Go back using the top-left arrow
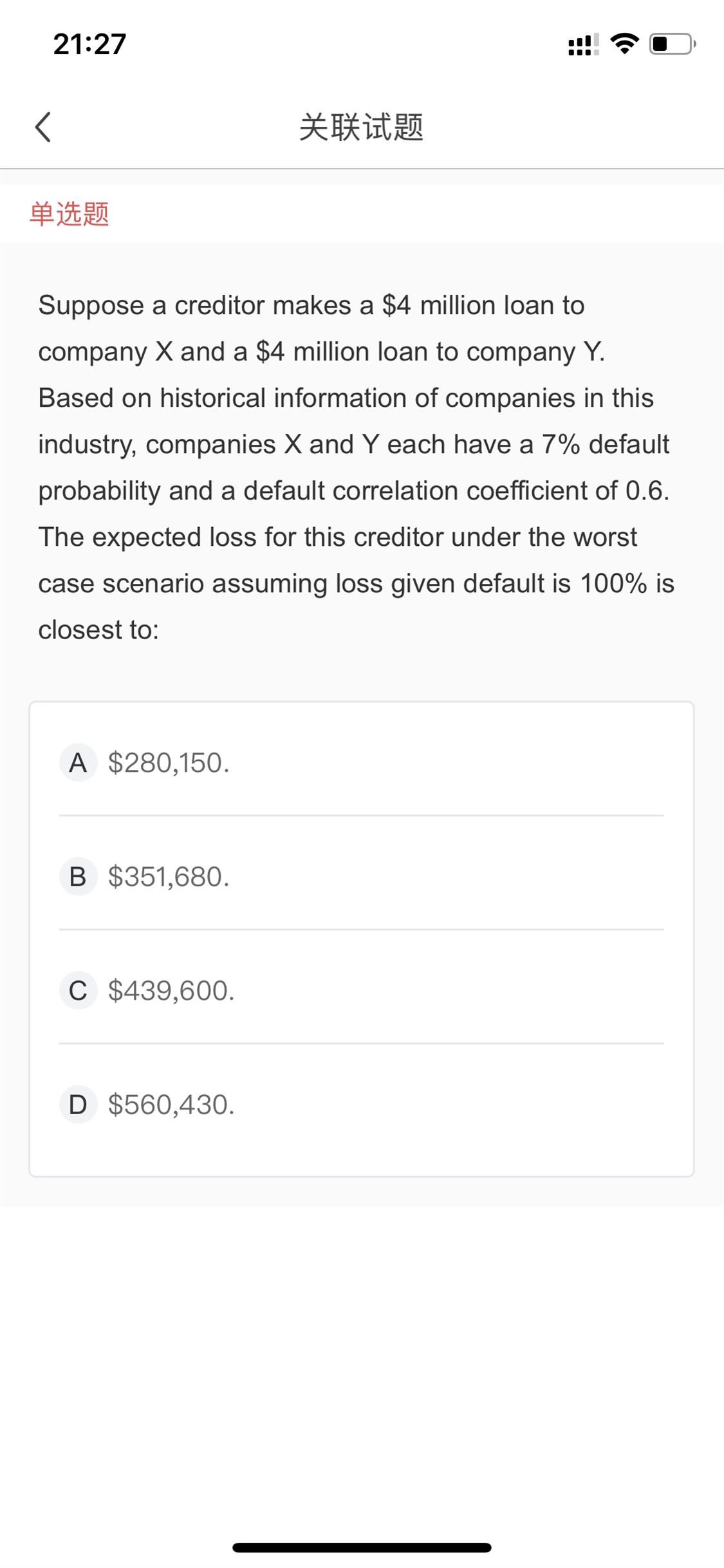 pos(42,127)
